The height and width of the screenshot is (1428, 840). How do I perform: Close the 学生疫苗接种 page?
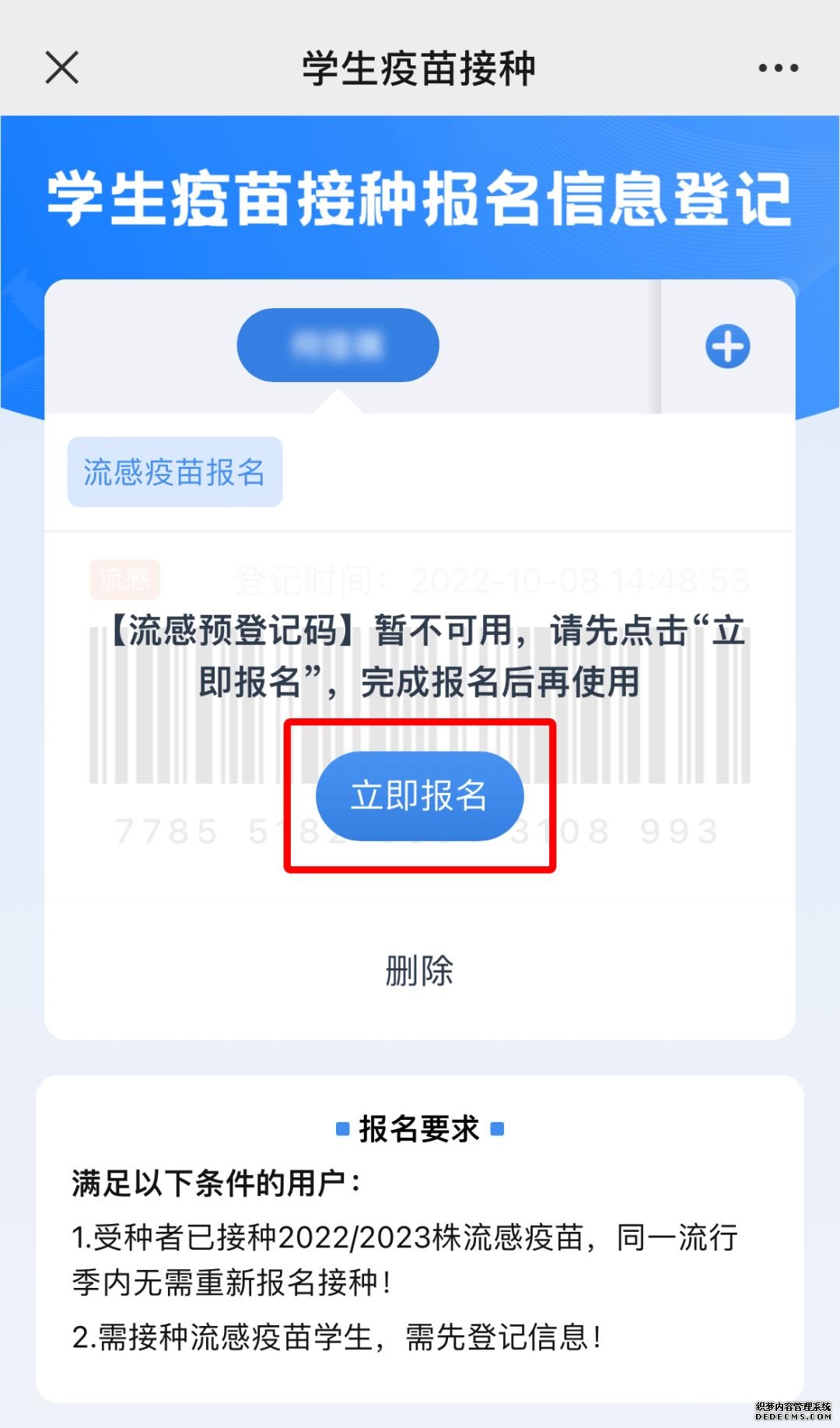pyautogui.click(x=62, y=68)
